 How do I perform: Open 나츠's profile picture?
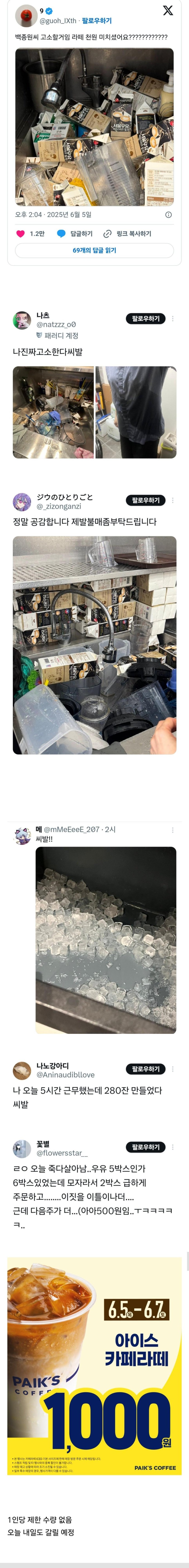(x=22, y=320)
